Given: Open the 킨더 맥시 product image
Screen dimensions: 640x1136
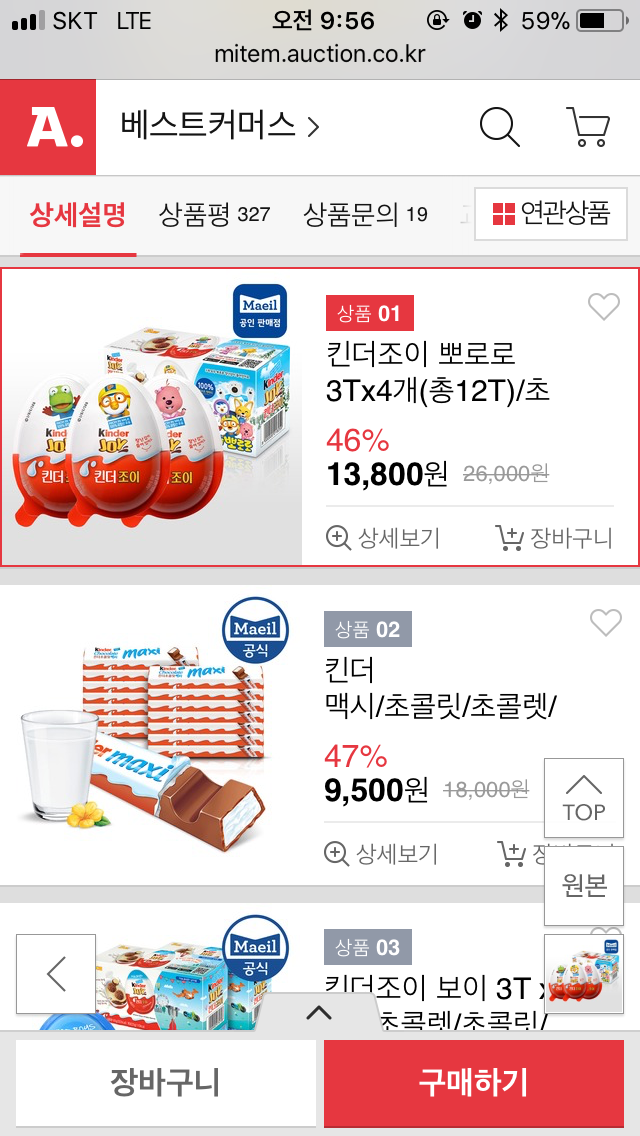Looking at the screenshot, I should (x=152, y=735).
